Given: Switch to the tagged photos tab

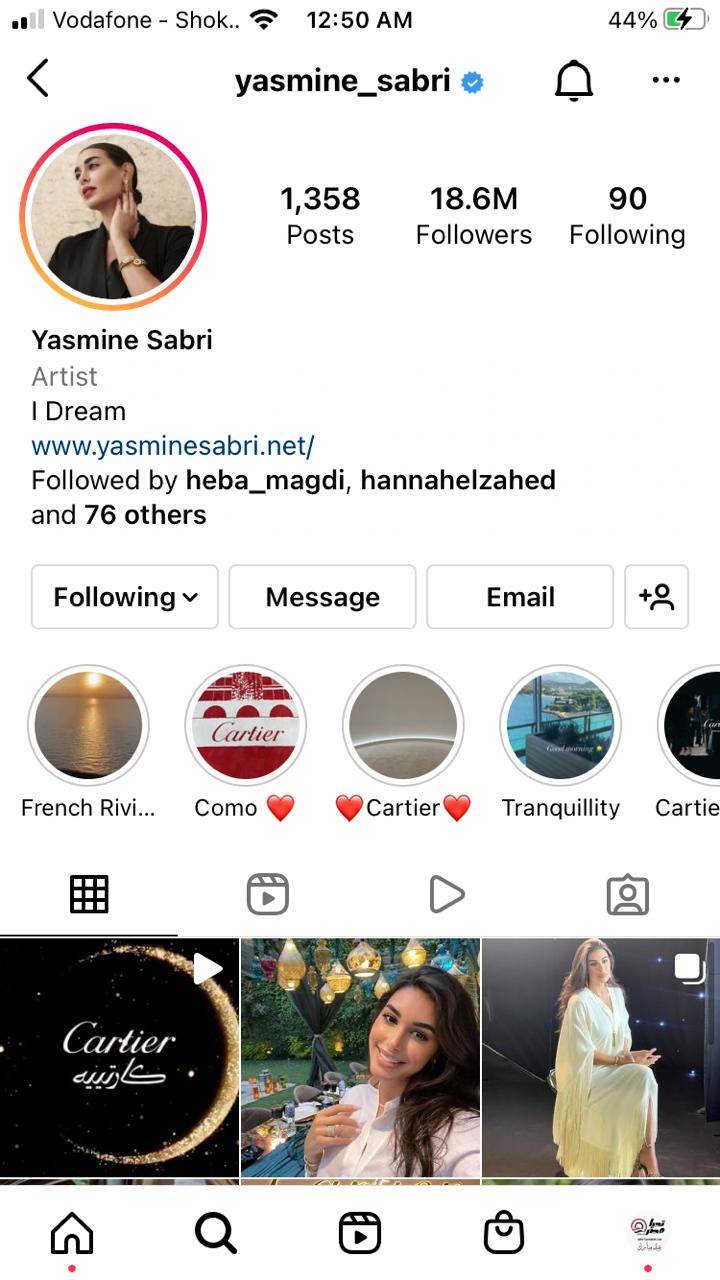Looking at the screenshot, I should (628, 895).
